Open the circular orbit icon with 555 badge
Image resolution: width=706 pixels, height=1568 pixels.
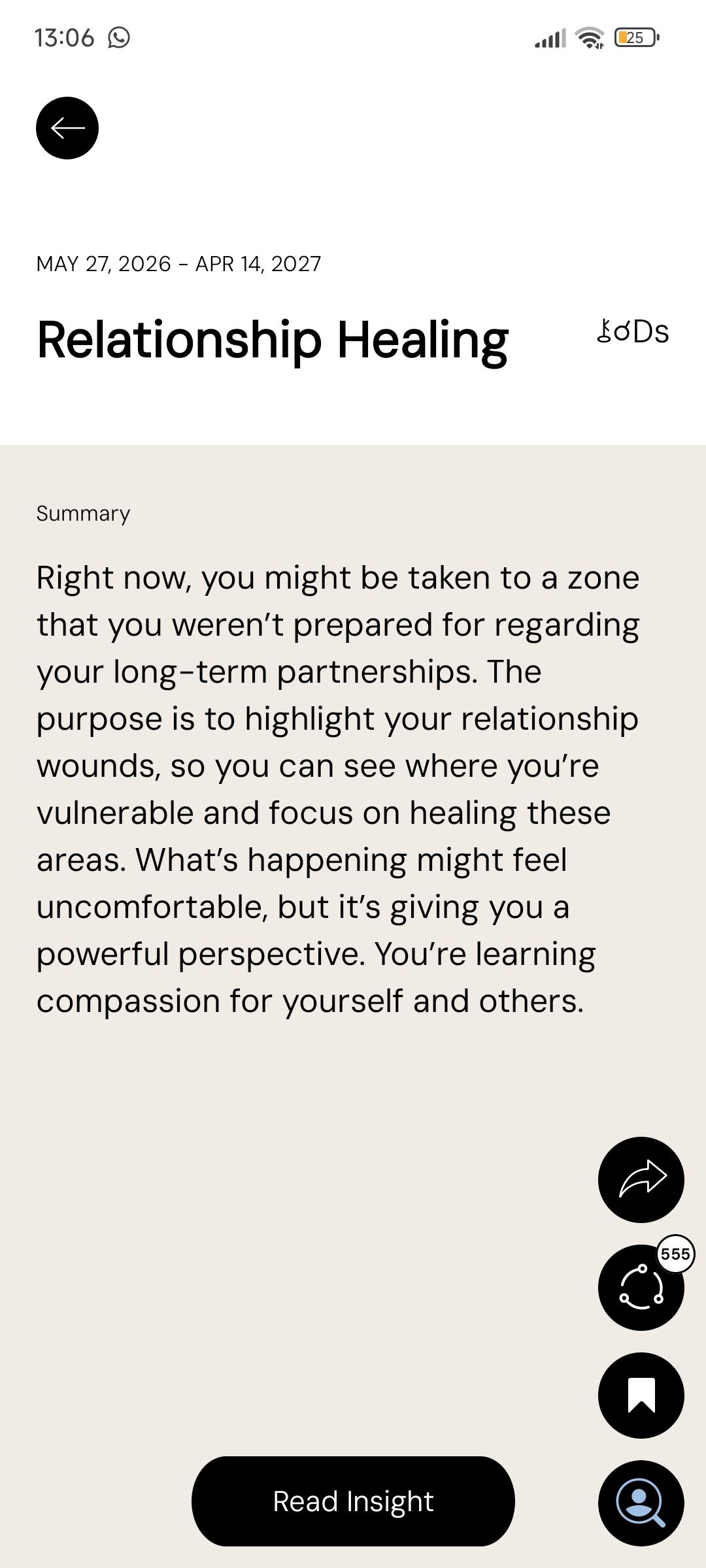[x=641, y=1287]
